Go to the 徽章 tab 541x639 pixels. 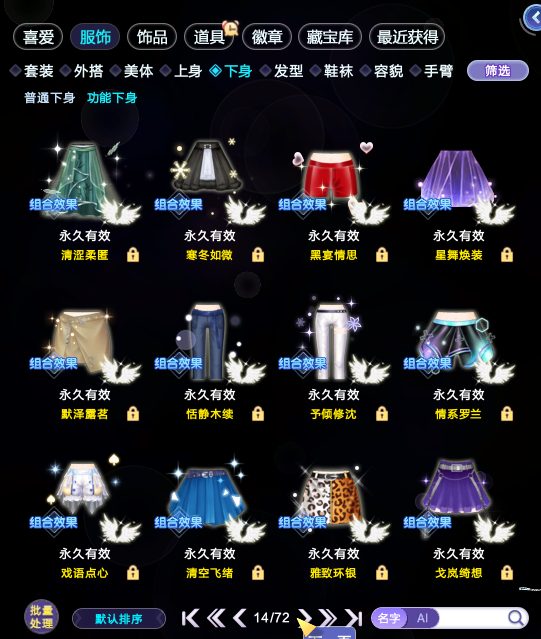tap(267, 37)
